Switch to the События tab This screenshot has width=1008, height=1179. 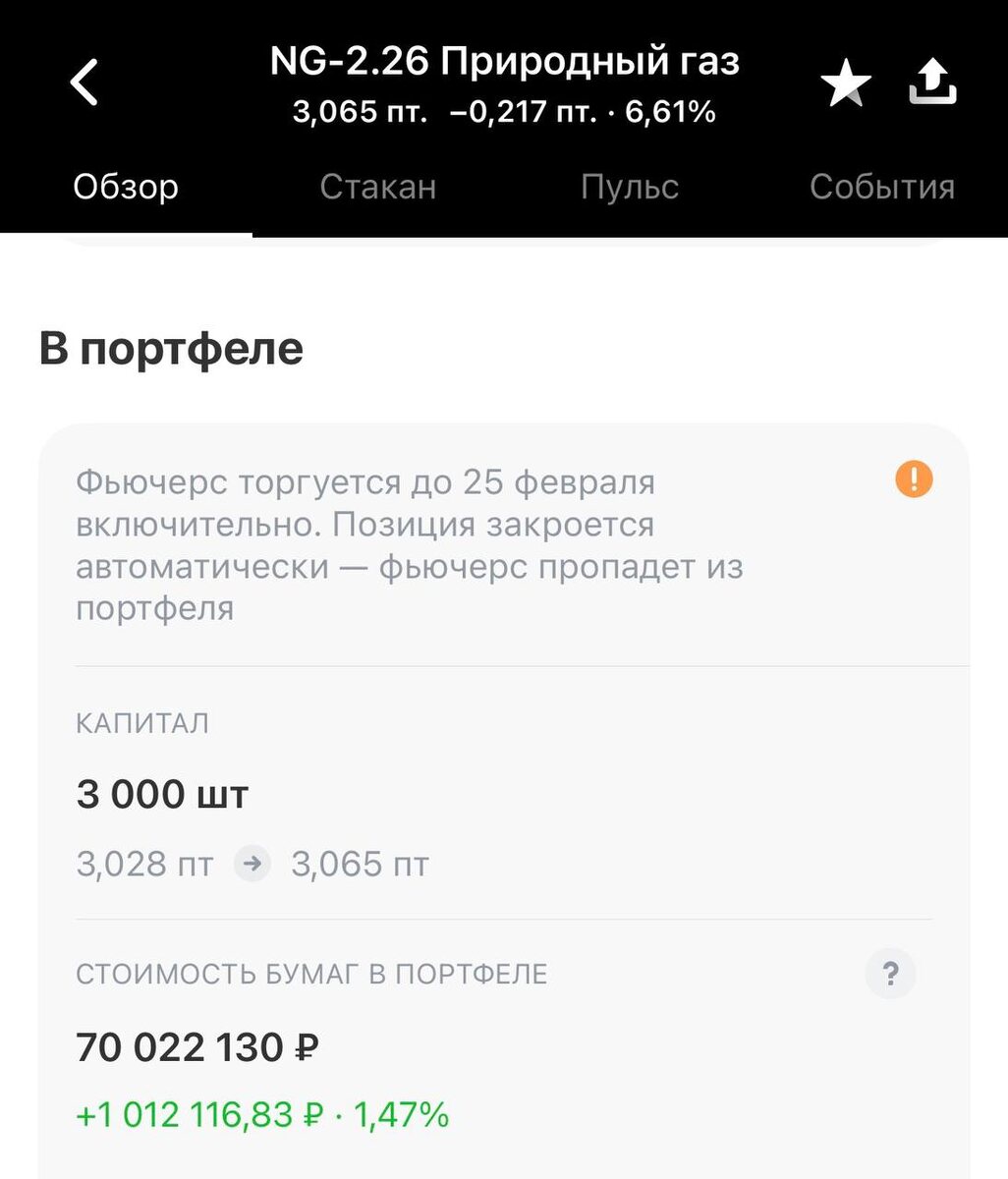[x=881, y=187]
